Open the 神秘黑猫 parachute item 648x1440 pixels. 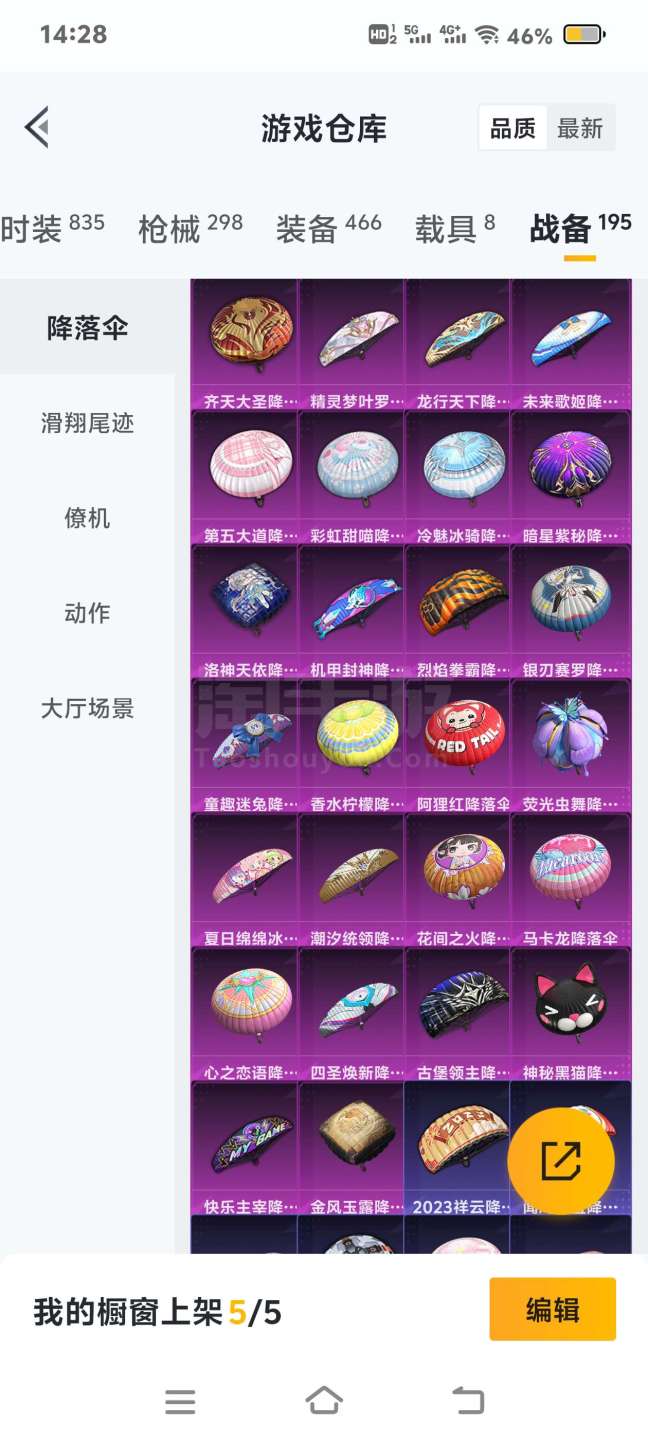[x=570, y=1014]
